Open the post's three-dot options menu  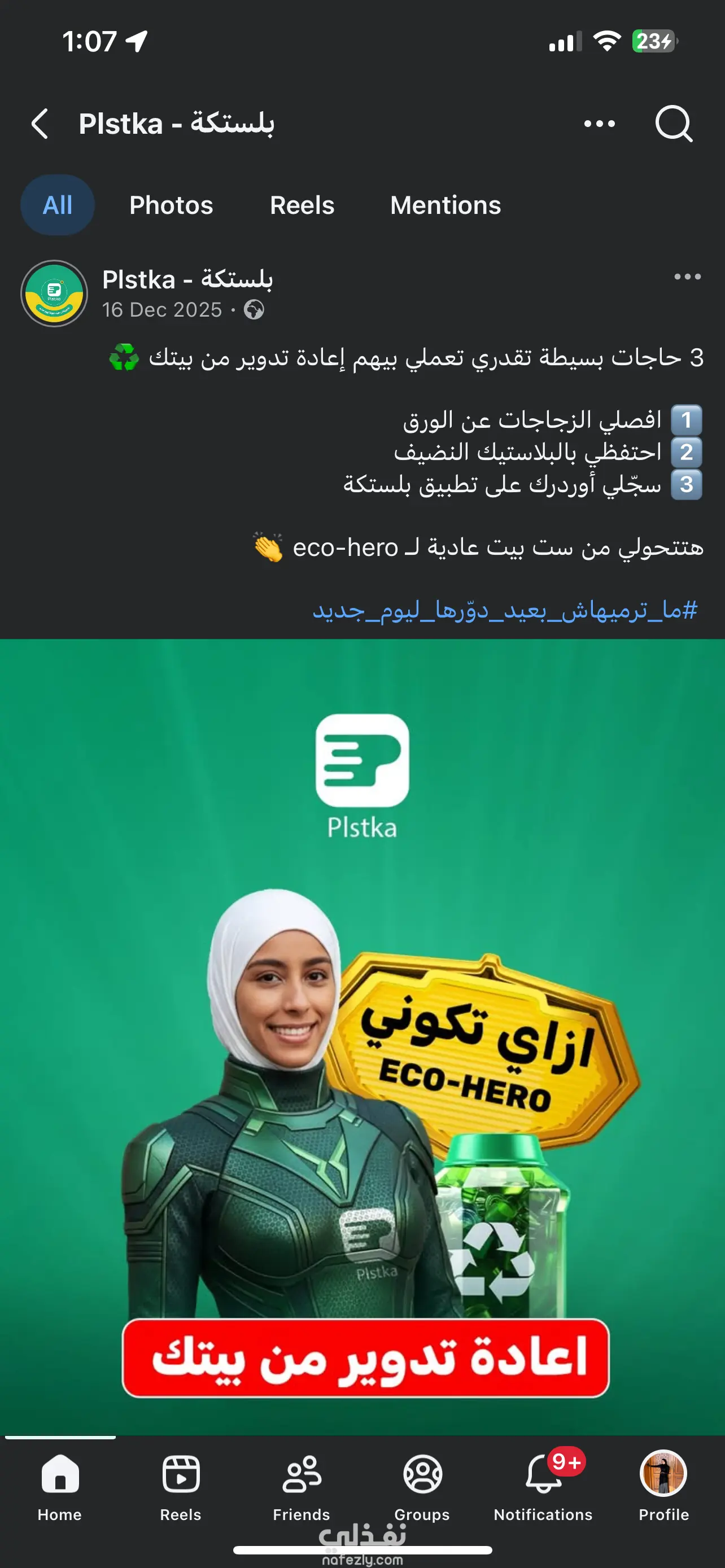[687, 277]
